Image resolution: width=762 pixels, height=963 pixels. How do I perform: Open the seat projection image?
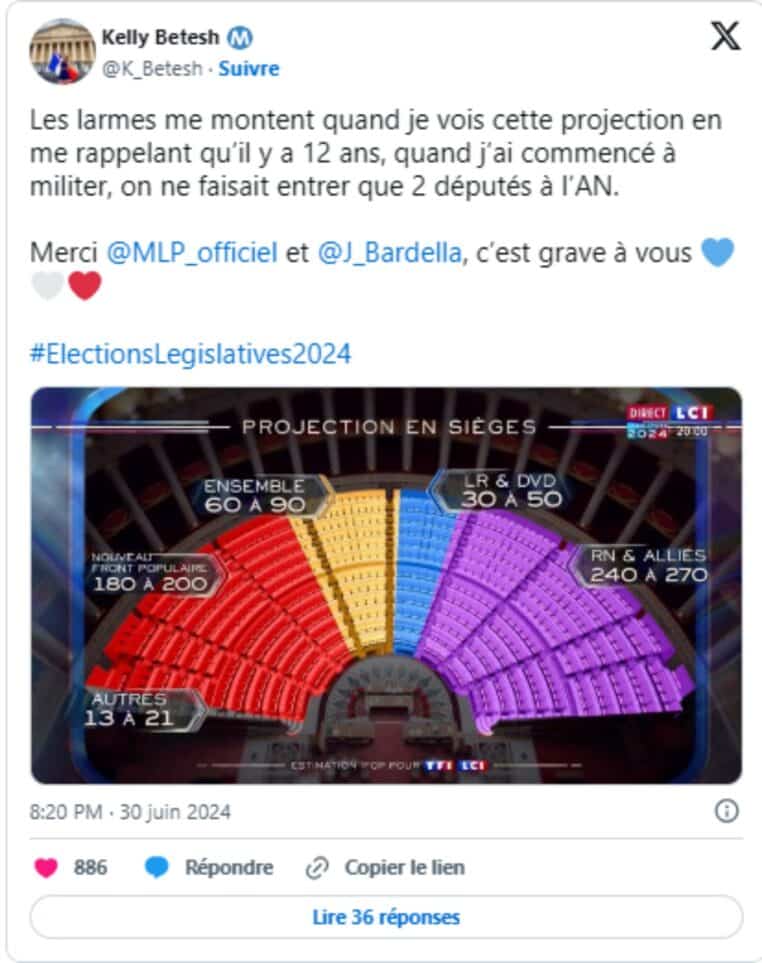(386, 585)
